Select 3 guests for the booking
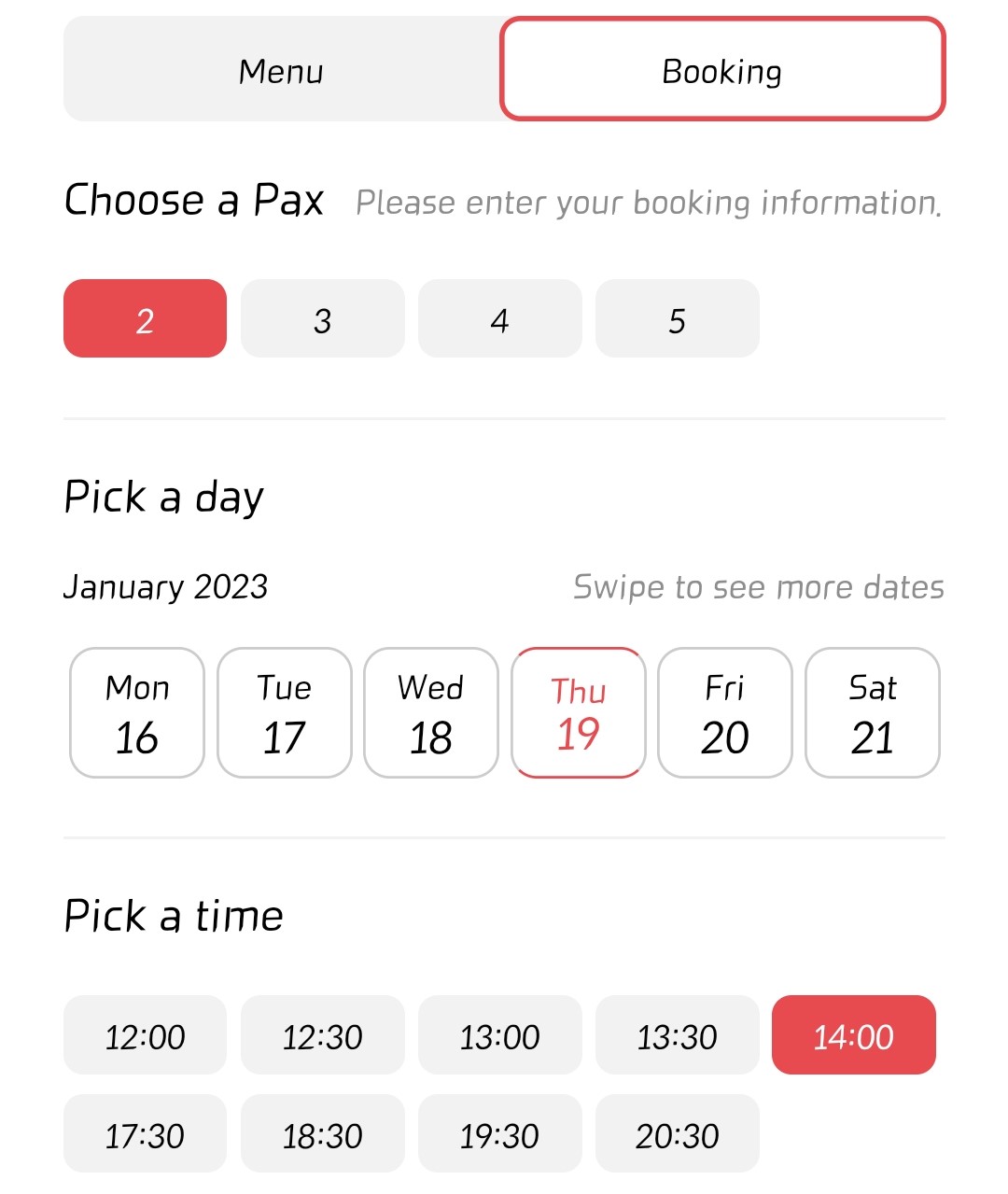The width and height of the screenshot is (1008, 1194). pos(322,318)
